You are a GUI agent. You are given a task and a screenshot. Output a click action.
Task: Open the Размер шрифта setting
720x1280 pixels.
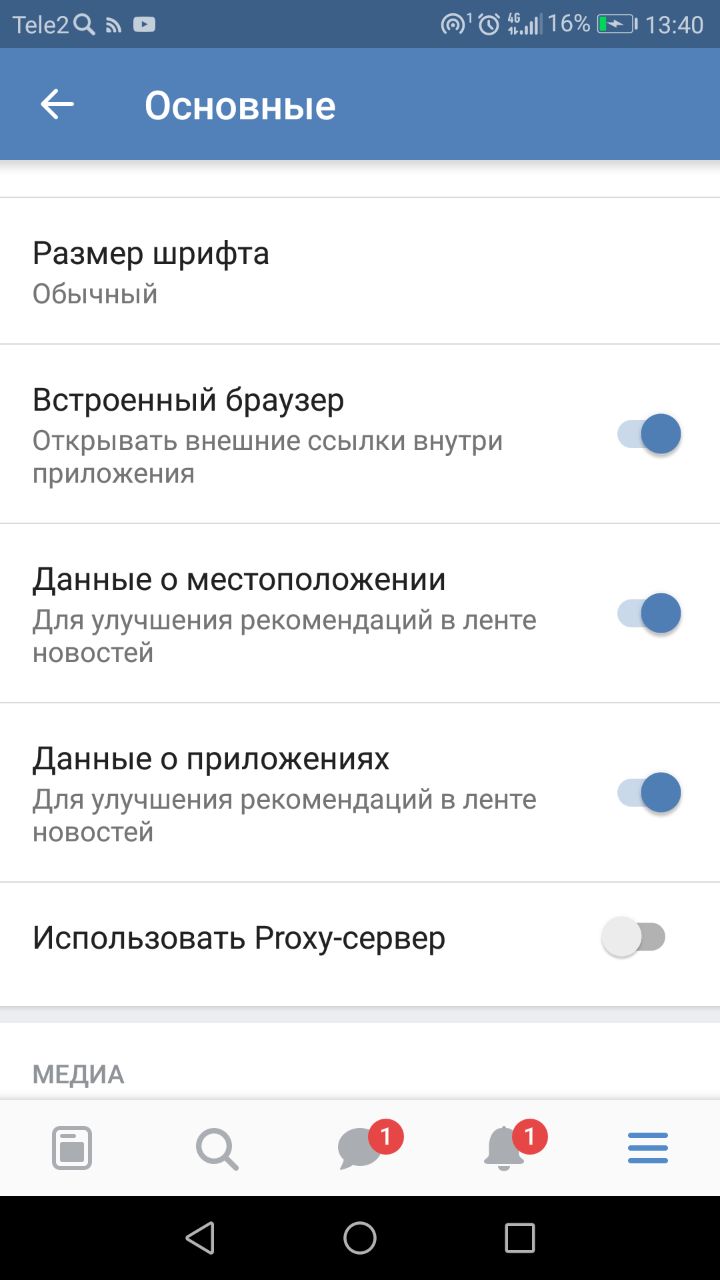pos(360,271)
